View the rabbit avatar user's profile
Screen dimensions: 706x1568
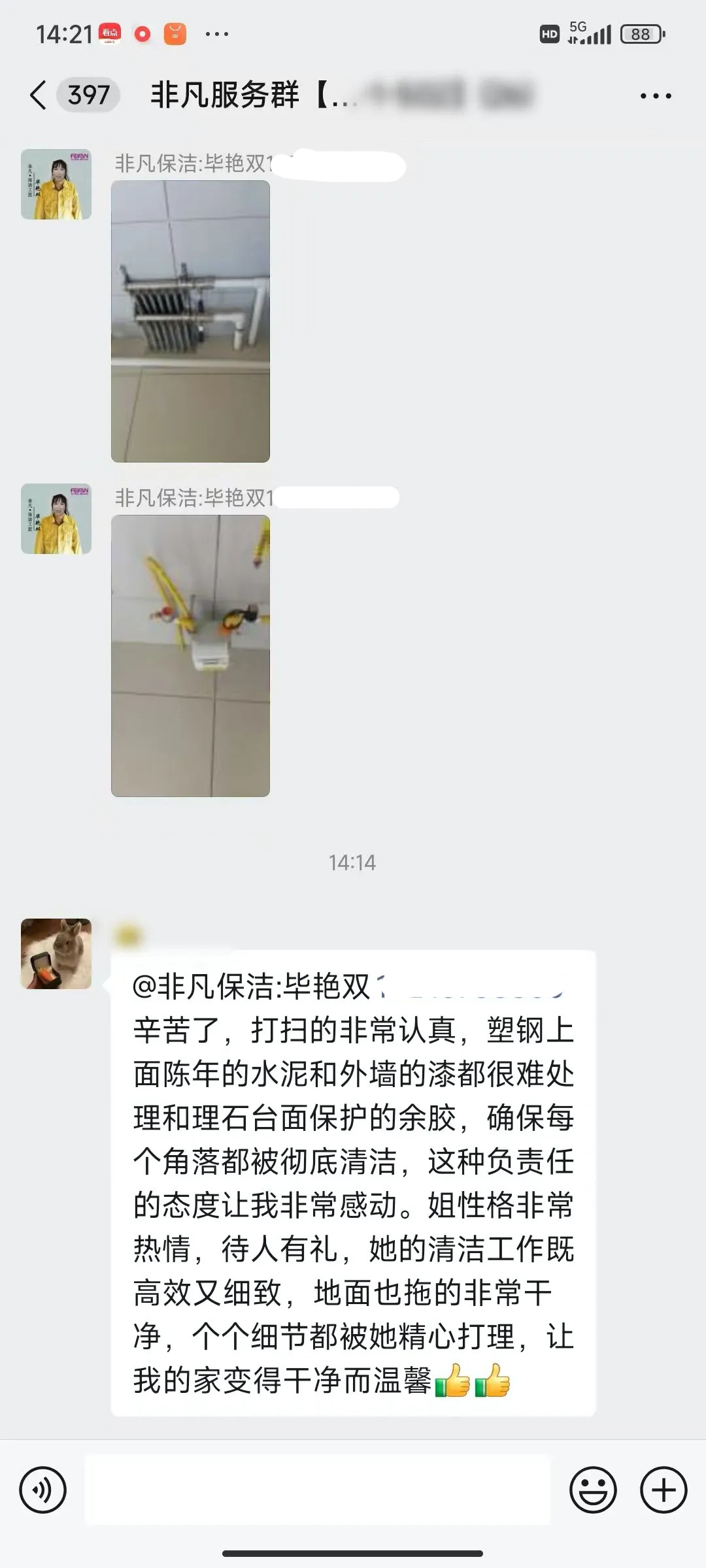click(x=56, y=954)
